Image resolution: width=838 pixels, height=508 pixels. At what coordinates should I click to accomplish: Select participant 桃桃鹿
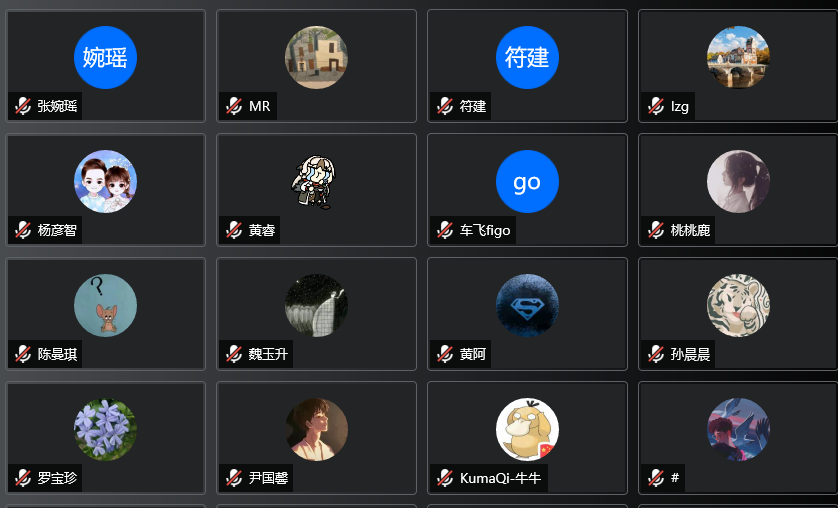coord(738,189)
